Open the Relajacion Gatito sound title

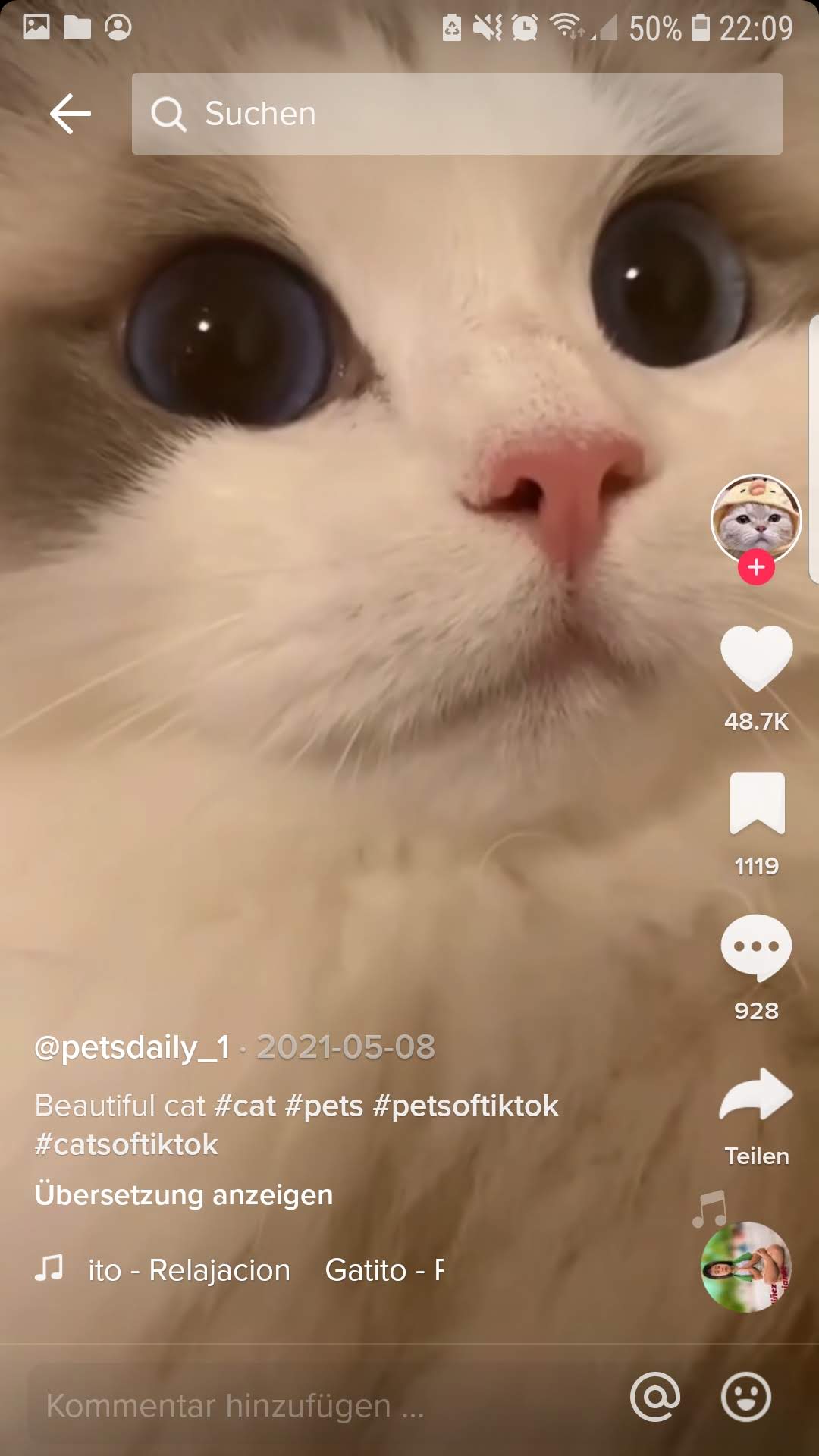tap(265, 1270)
